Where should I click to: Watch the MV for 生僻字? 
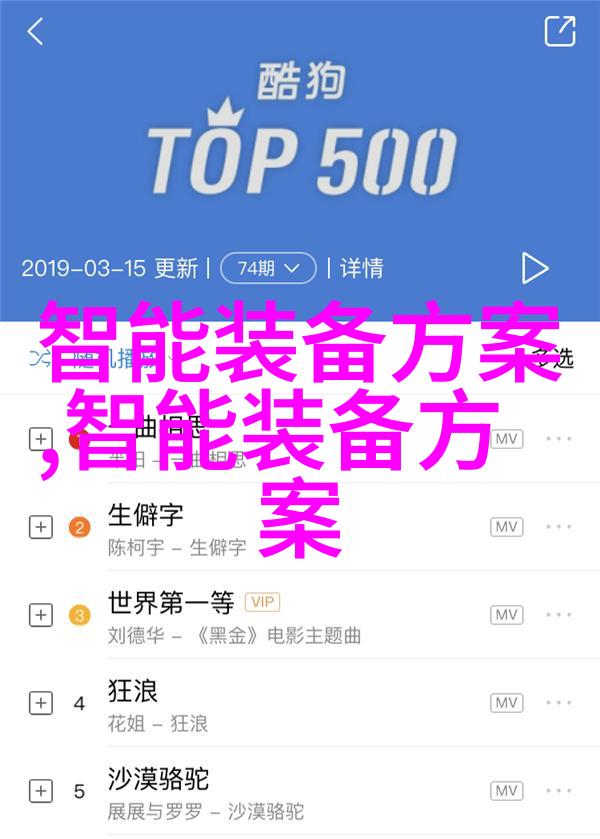[507, 527]
